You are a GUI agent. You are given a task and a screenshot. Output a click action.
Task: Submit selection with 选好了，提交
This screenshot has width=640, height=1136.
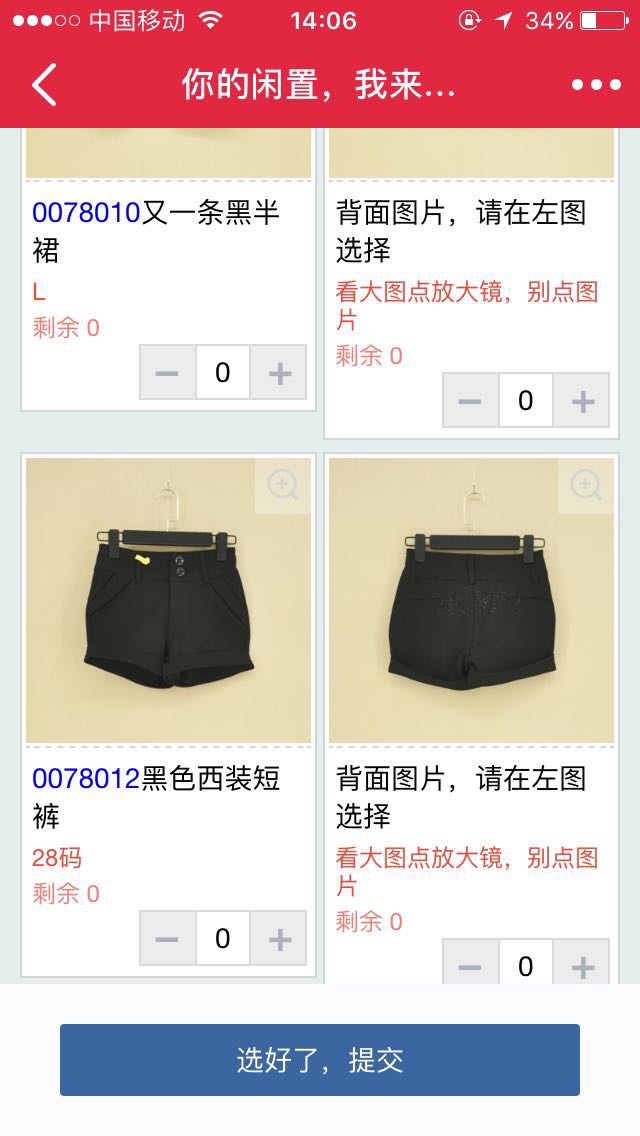coord(320,1060)
